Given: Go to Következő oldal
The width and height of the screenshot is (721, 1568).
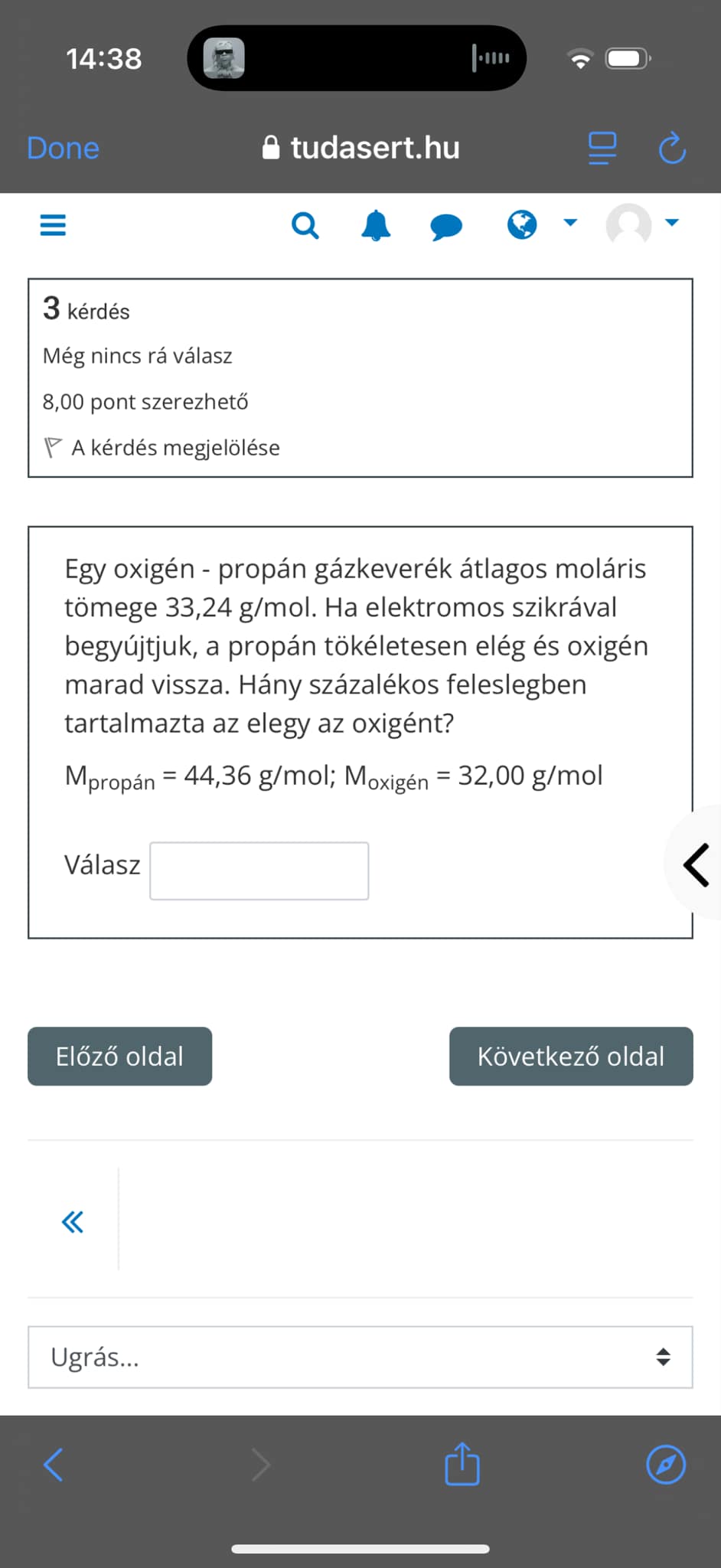Looking at the screenshot, I should coord(571,1056).
